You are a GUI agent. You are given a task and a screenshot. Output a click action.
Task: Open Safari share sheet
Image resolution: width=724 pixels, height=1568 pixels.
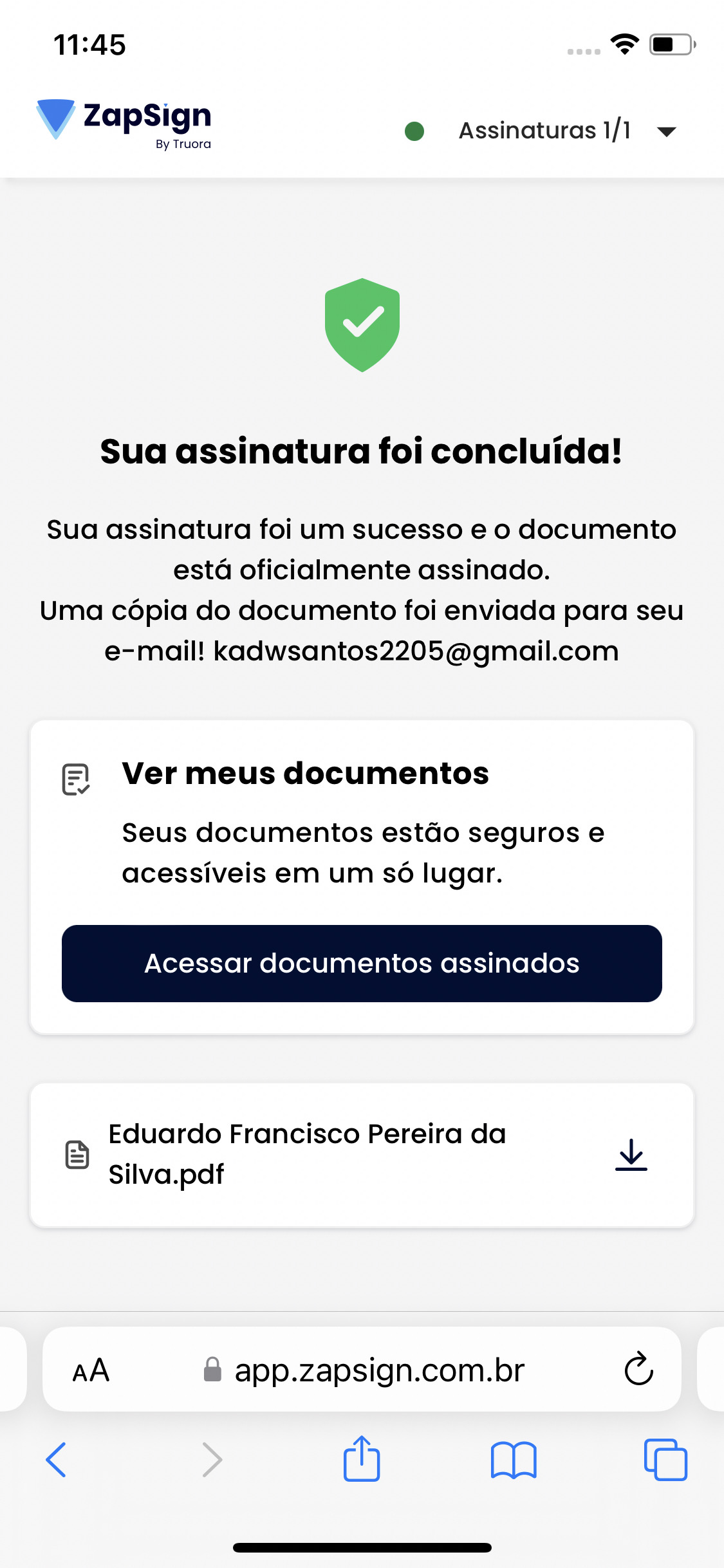click(362, 1459)
